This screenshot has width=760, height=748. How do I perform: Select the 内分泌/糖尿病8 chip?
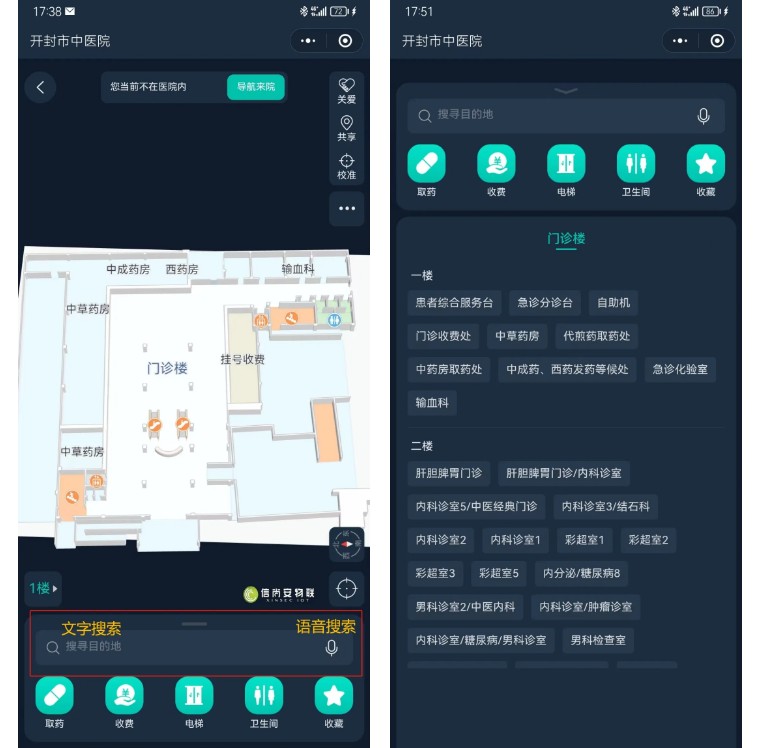(582, 574)
